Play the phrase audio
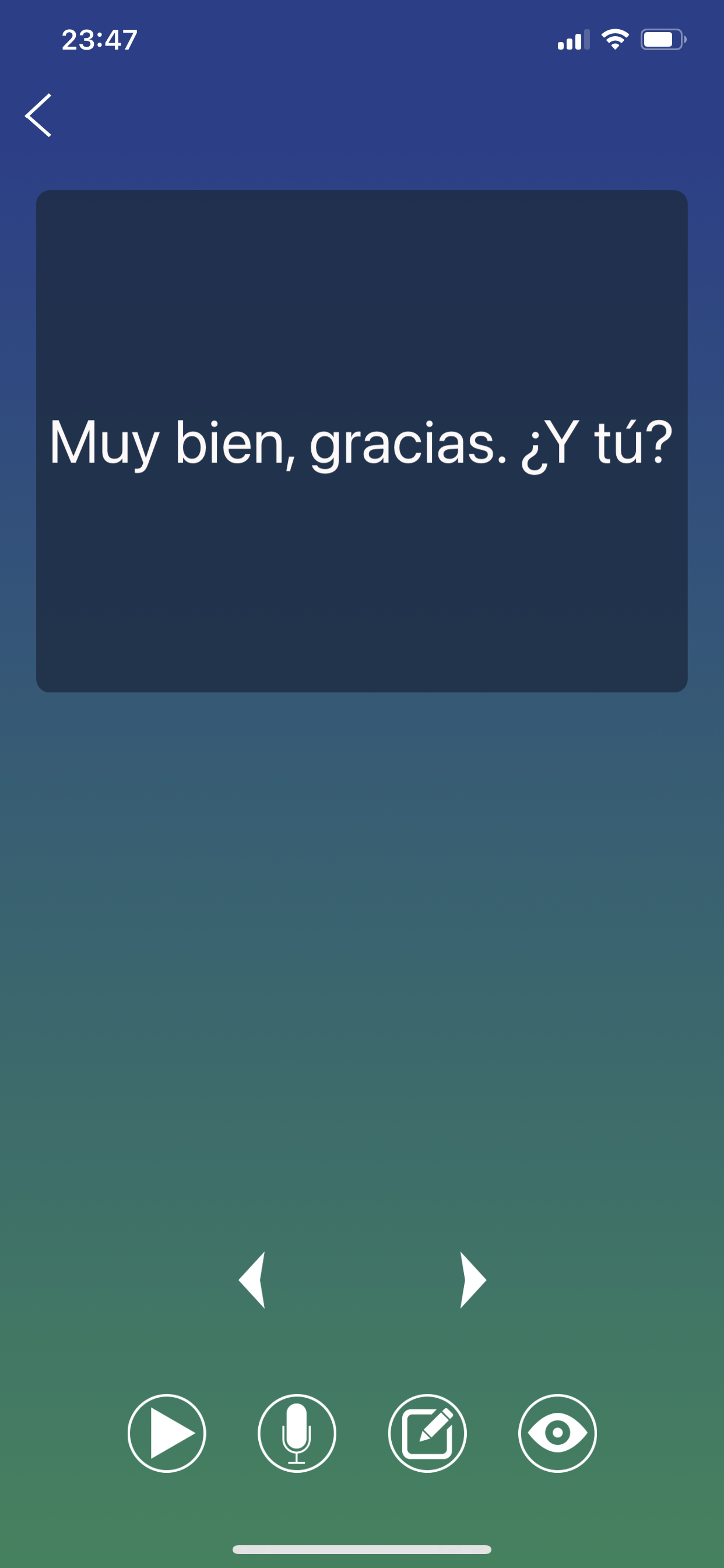Viewport: 724px width, 1568px height. pos(167,1433)
